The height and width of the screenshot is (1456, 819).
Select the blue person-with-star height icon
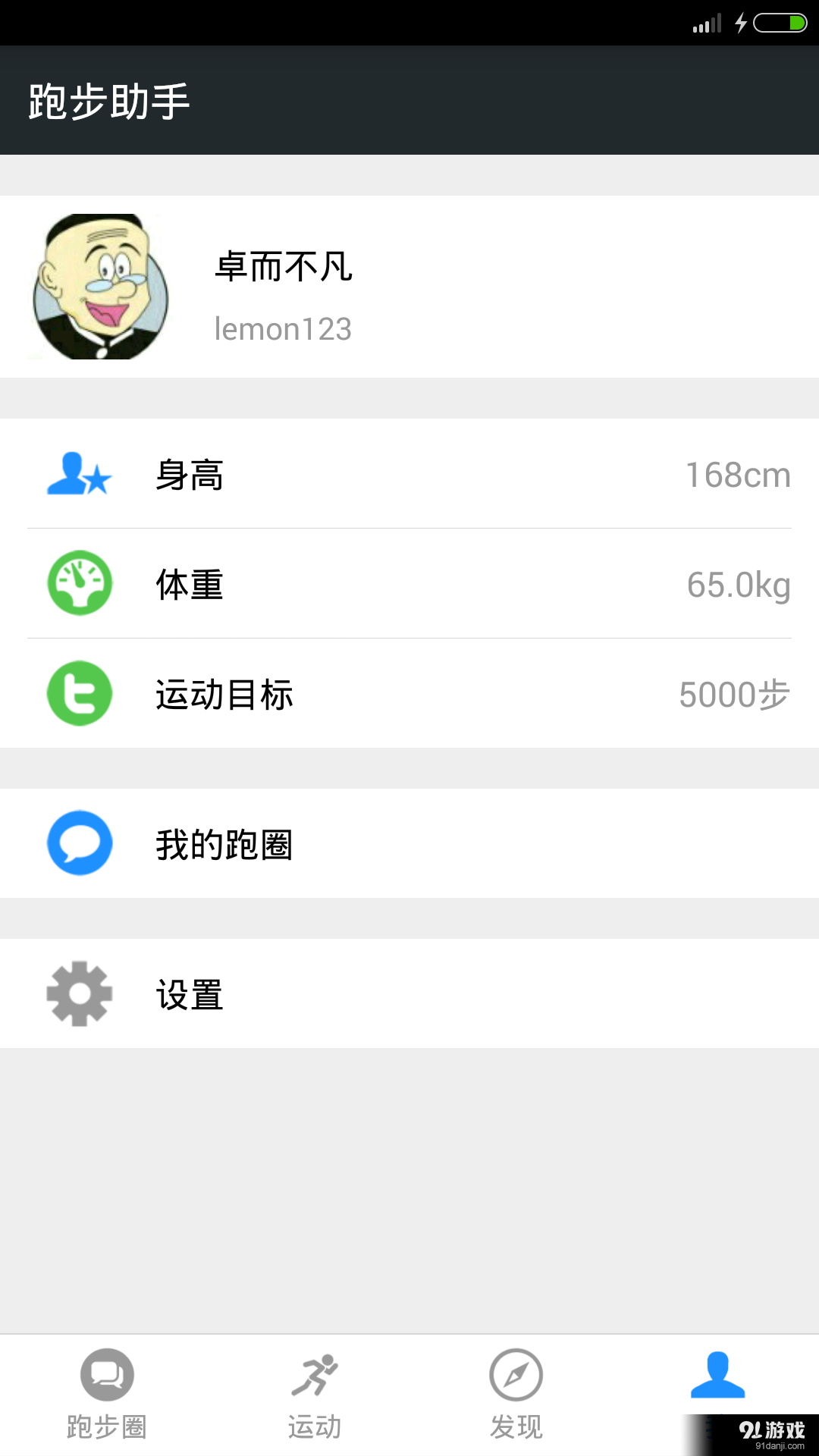pos(79,476)
